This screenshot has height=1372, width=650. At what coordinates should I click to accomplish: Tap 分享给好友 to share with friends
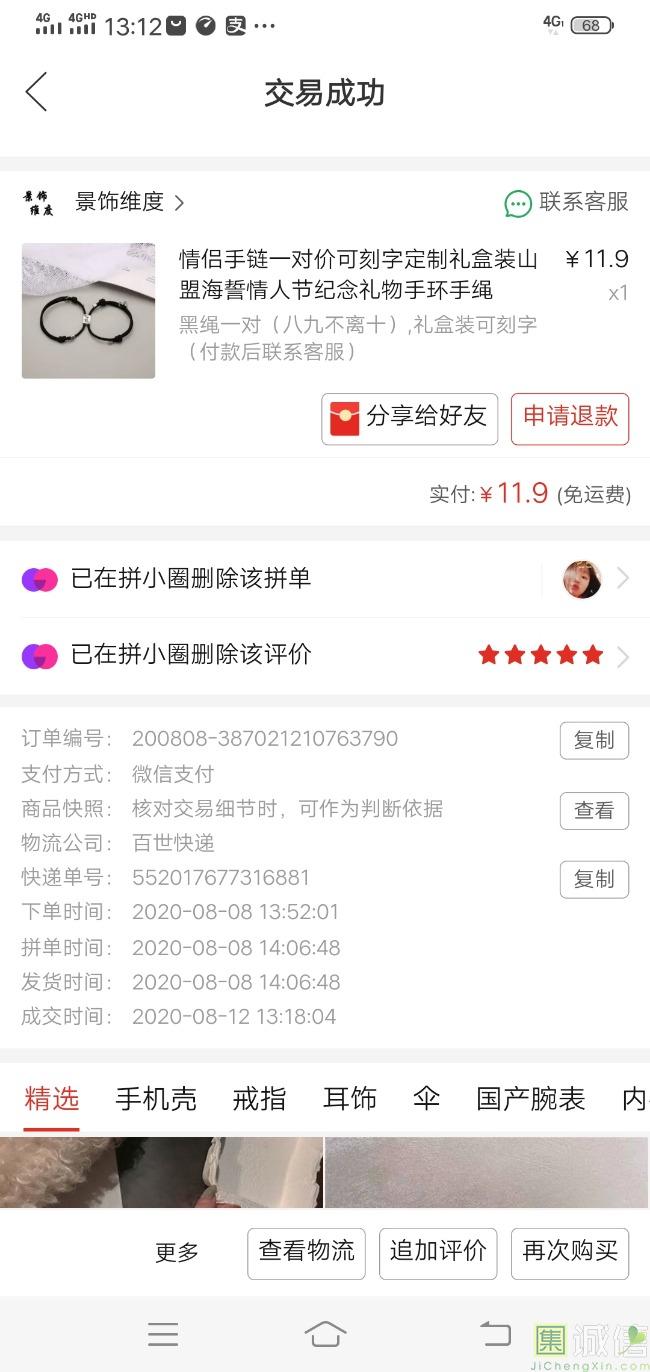(x=409, y=417)
